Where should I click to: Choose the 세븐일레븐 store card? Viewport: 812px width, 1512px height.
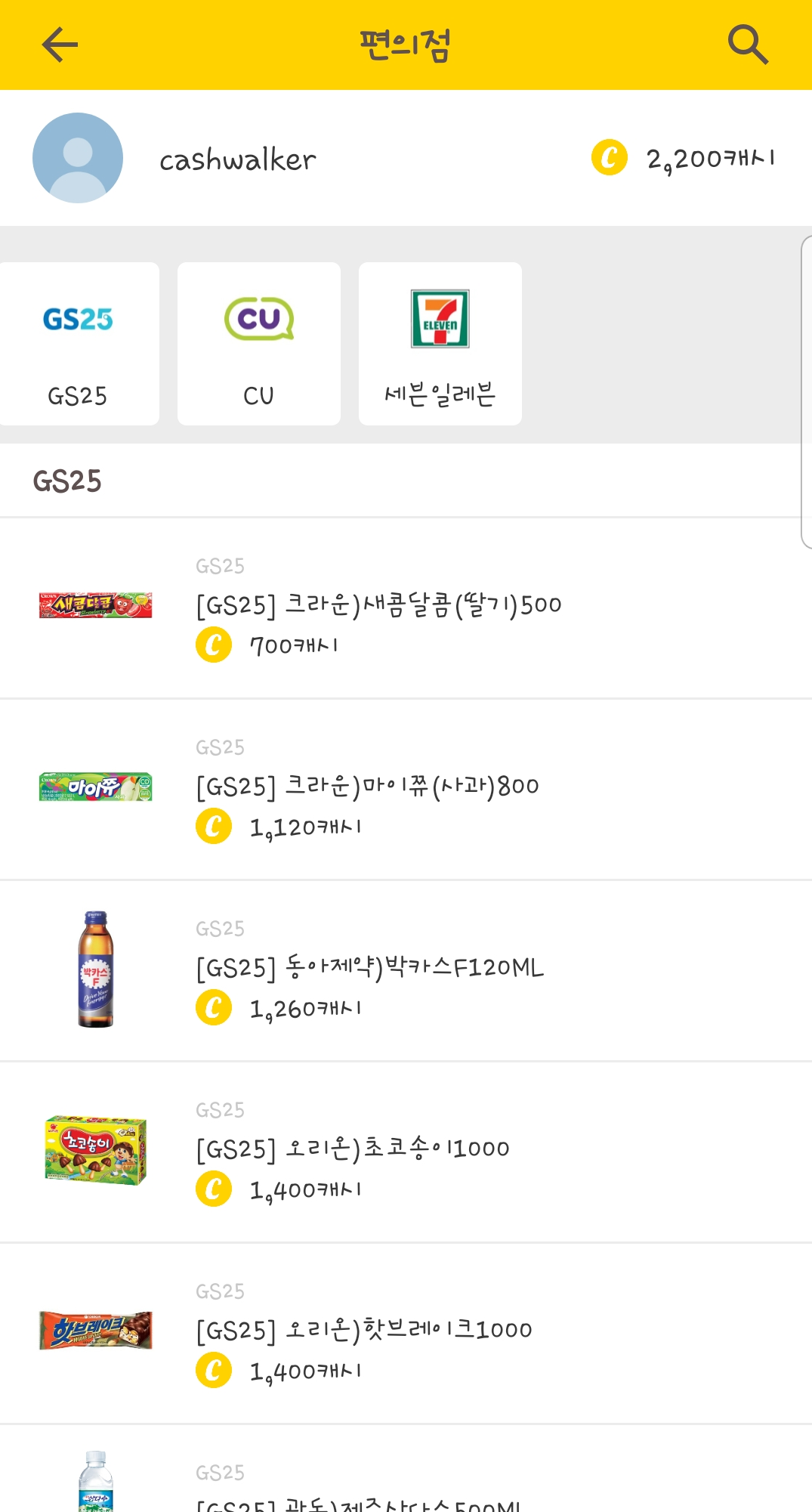(440, 344)
